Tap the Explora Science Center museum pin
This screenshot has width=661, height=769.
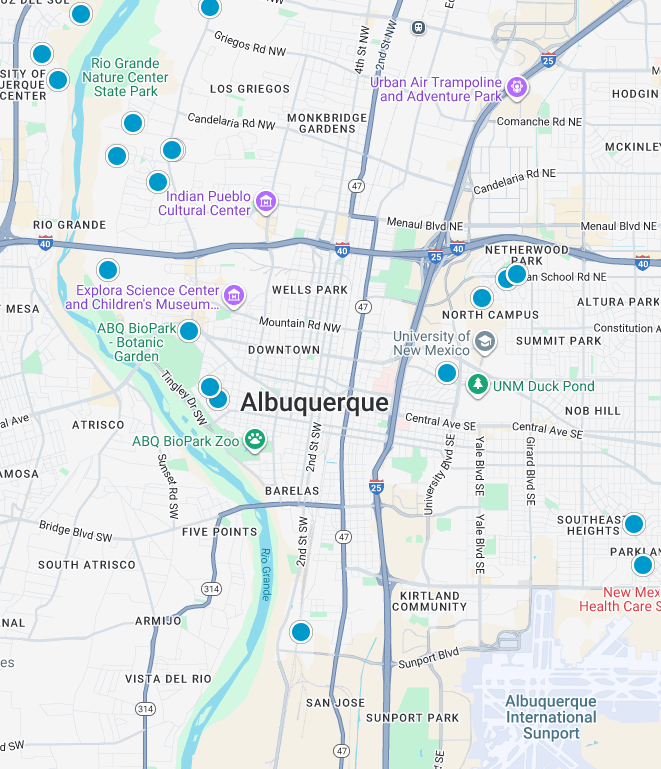click(x=234, y=296)
